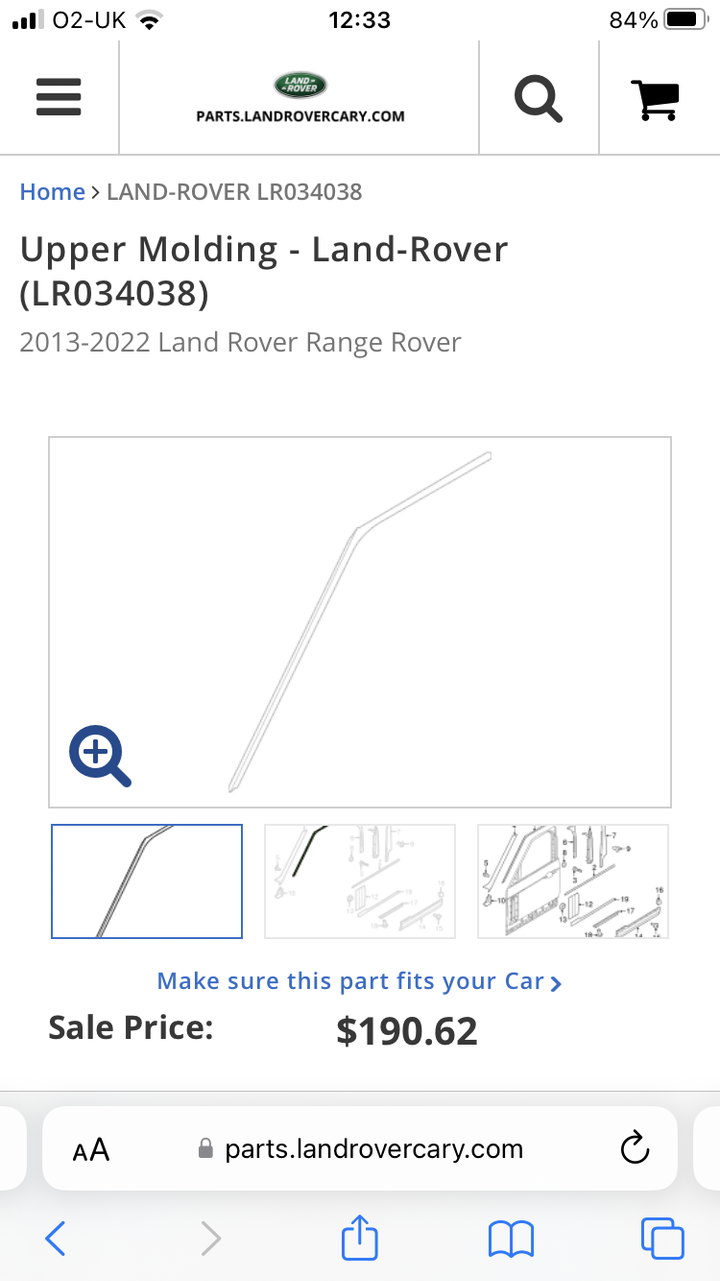Select the third door diagram thumbnail
720x1281 pixels.
(x=573, y=881)
